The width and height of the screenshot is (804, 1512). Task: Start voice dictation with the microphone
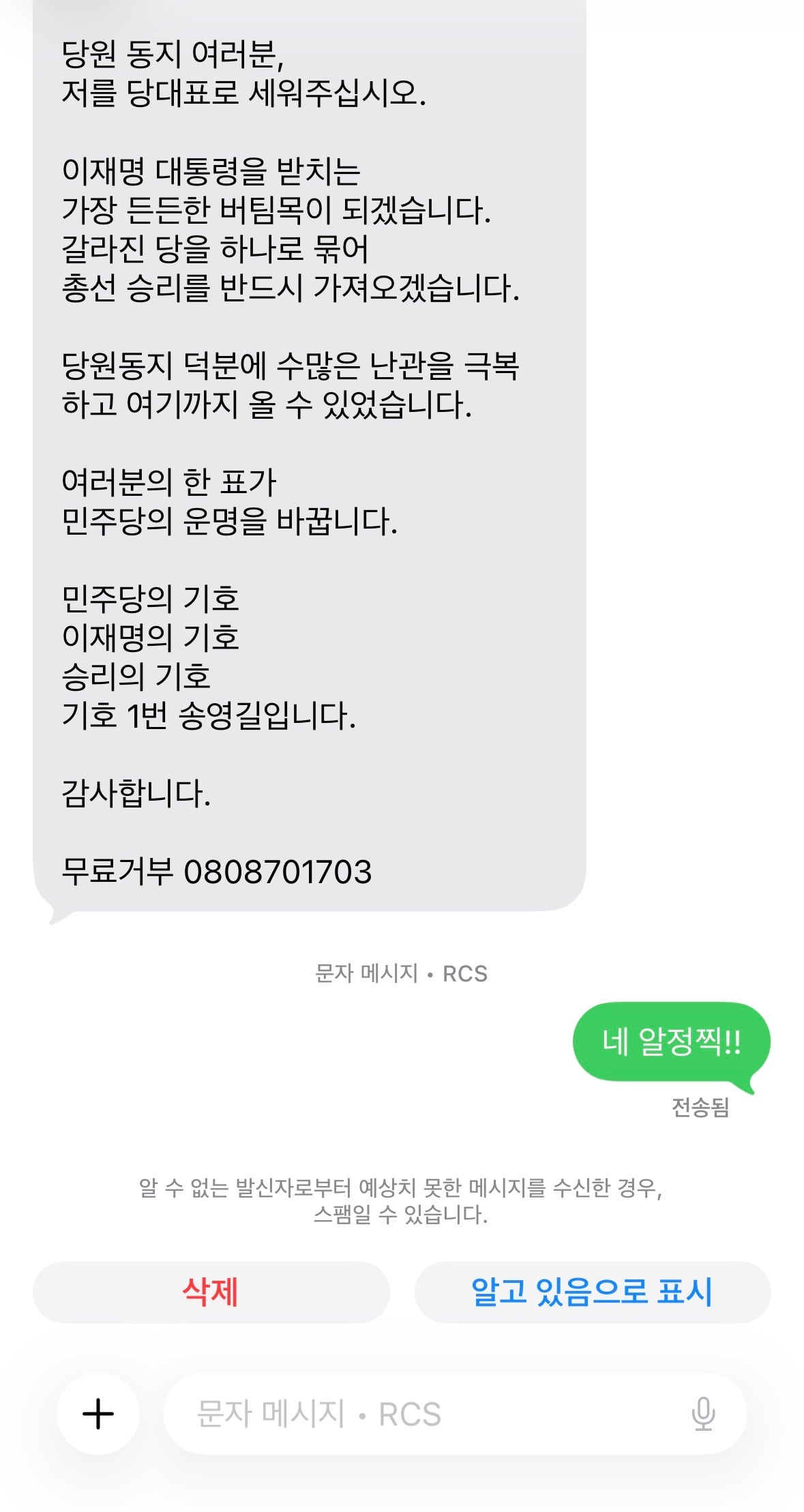(x=703, y=1414)
